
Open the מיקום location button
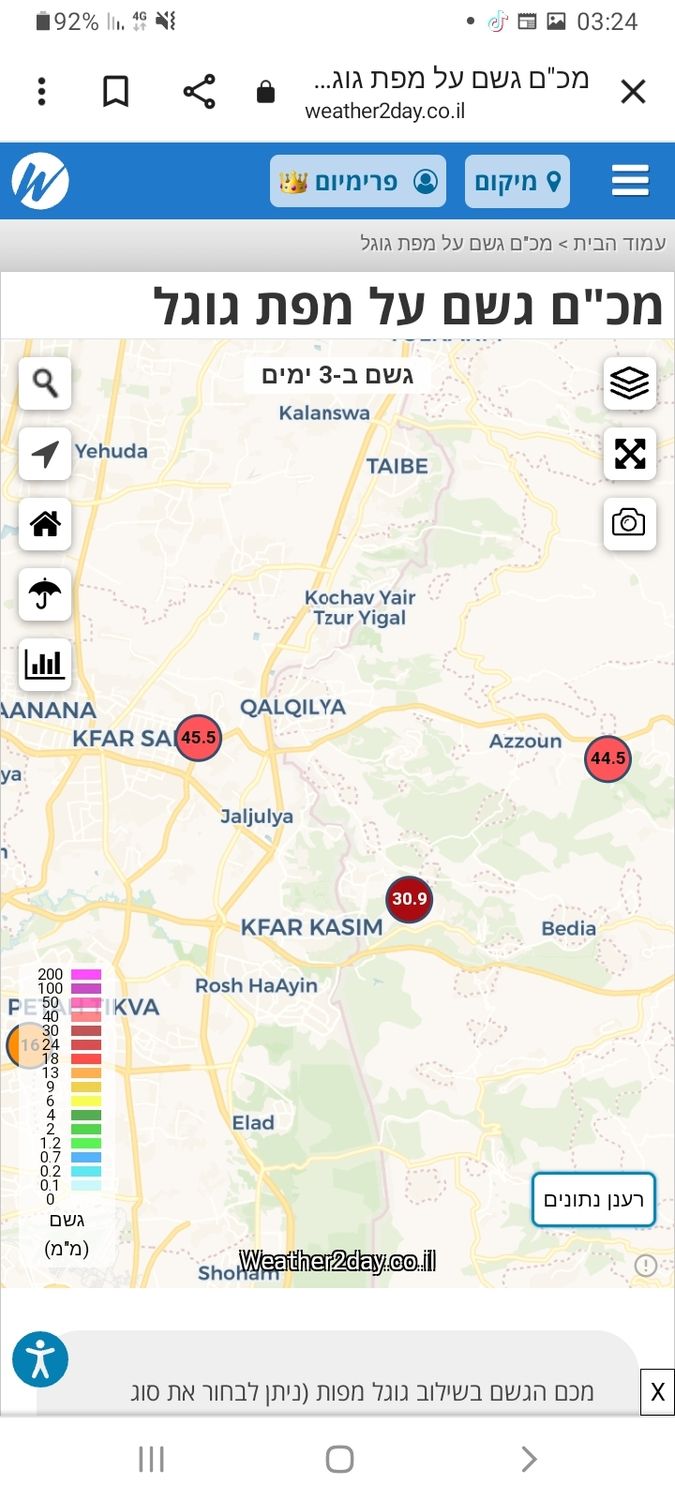click(517, 182)
